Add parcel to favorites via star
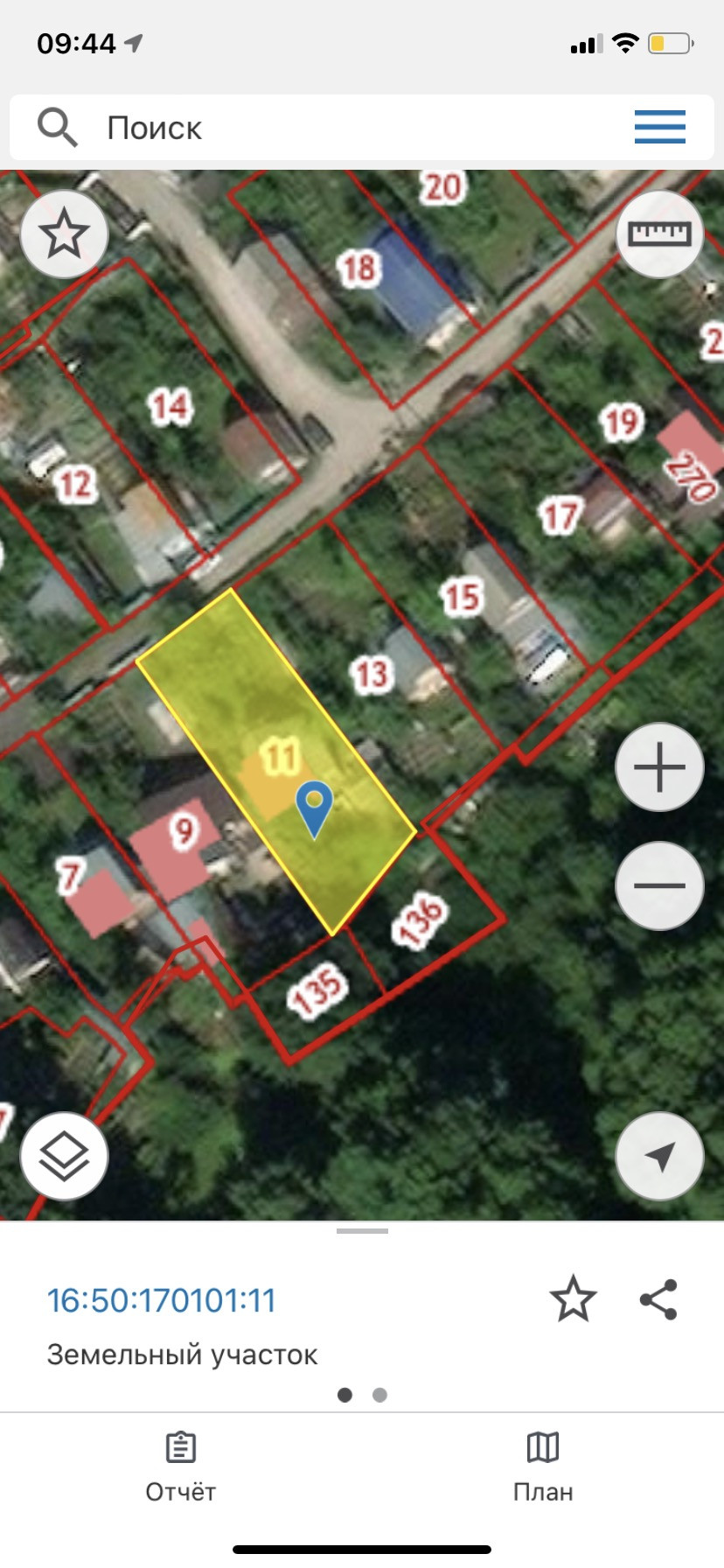Image resolution: width=724 pixels, height=1568 pixels. tap(573, 1298)
